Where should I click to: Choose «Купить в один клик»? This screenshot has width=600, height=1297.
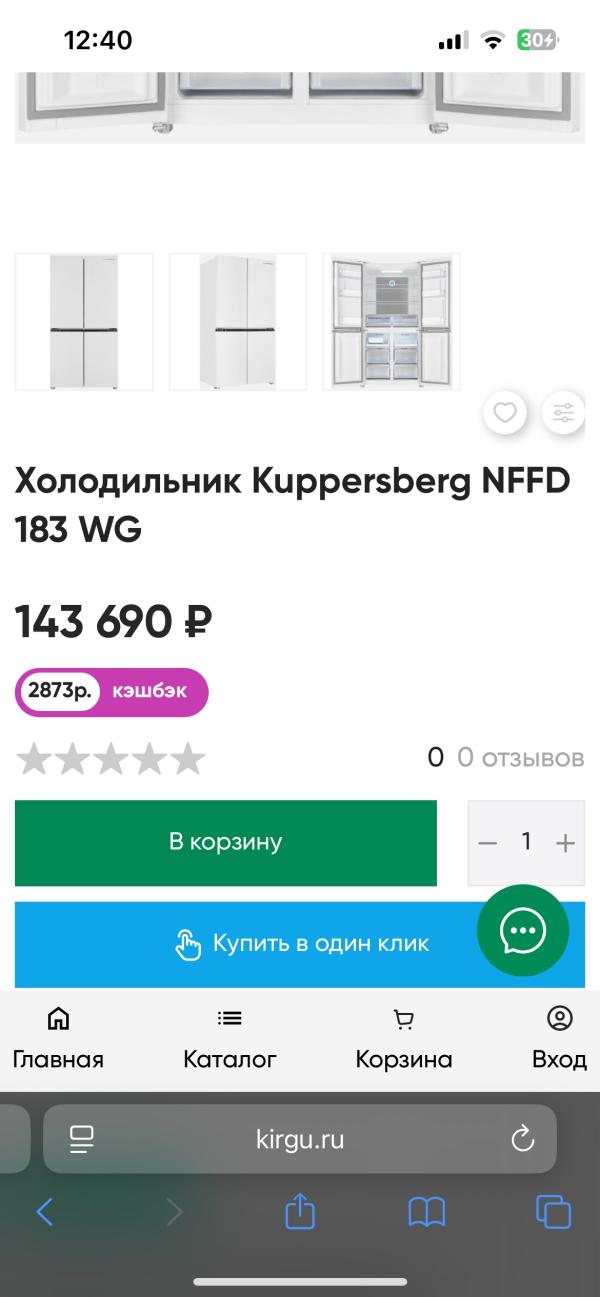(300, 943)
